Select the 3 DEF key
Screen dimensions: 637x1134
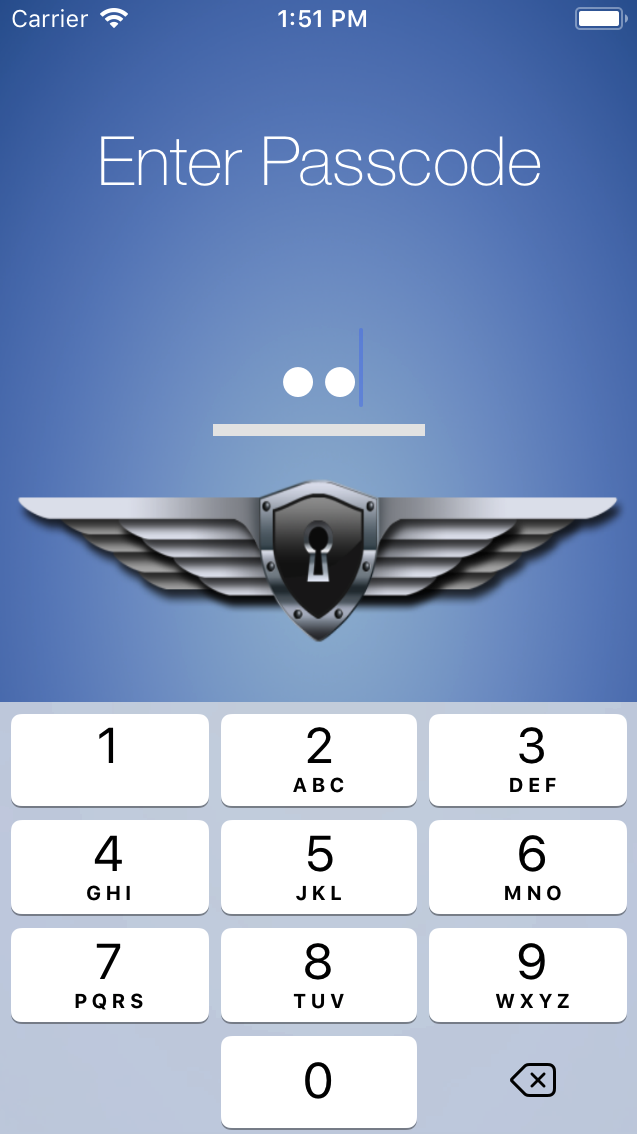(x=532, y=759)
